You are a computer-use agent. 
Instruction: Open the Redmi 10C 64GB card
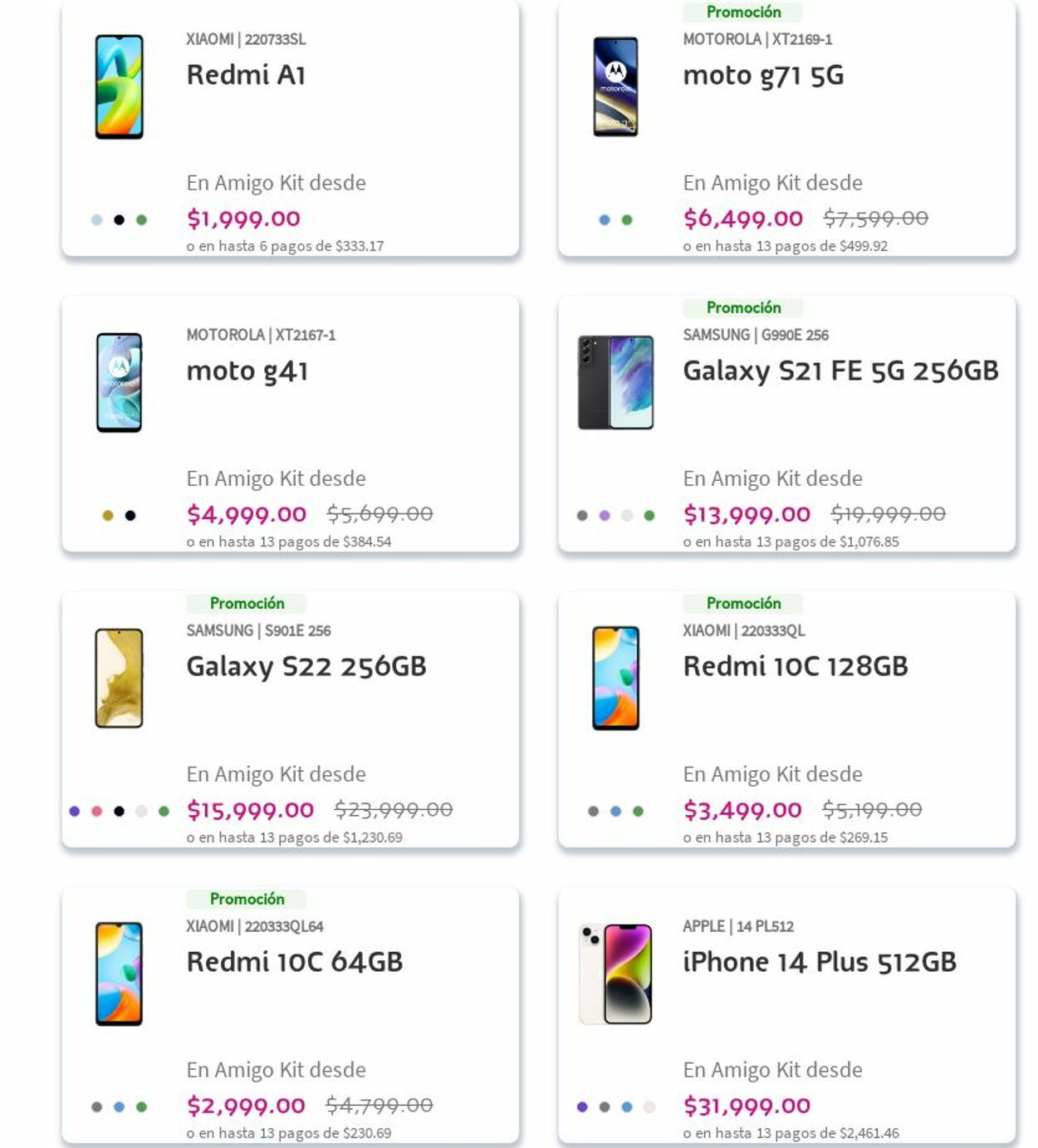(x=294, y=963)
